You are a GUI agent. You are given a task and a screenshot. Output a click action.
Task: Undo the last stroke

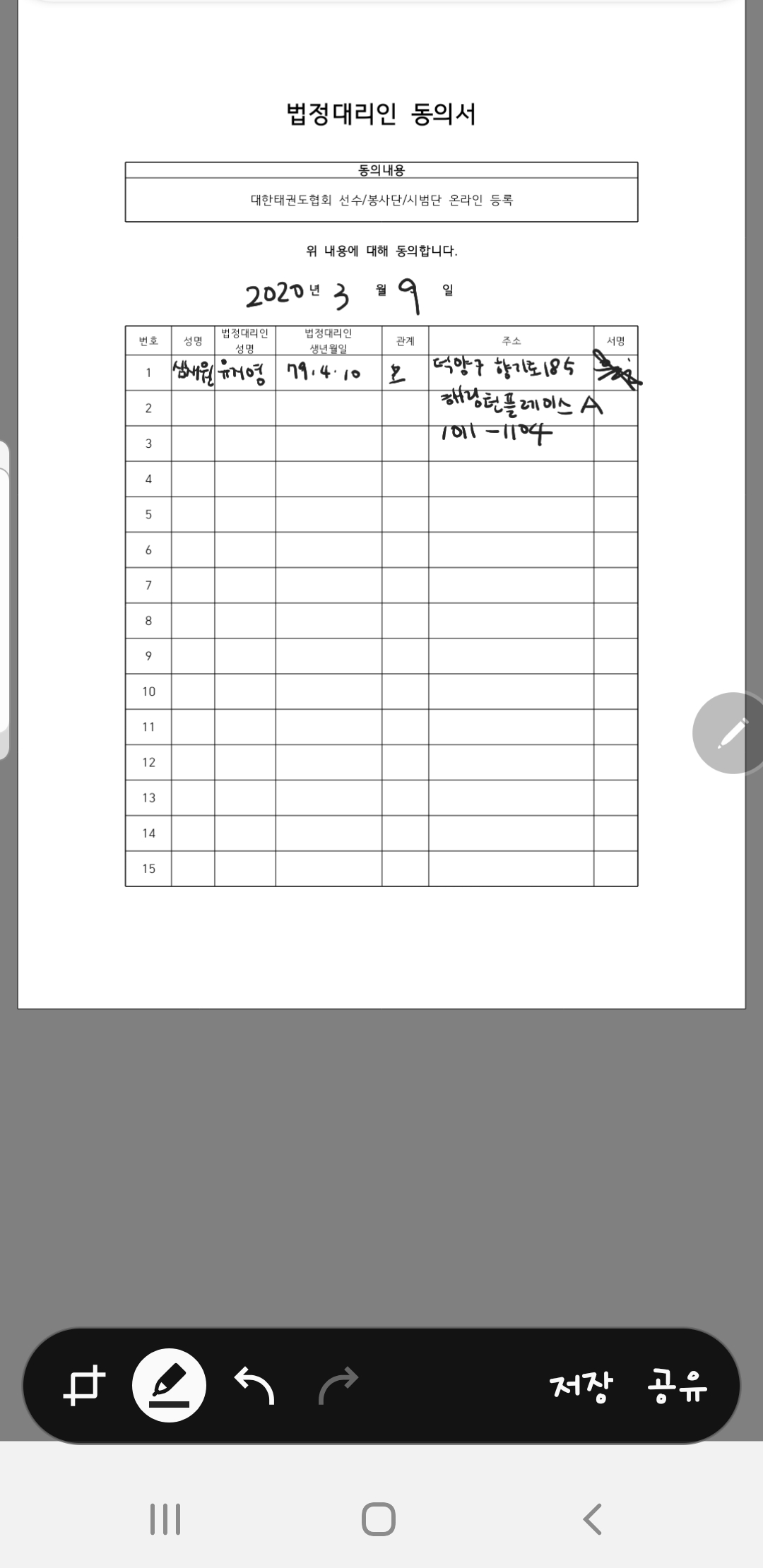click(254, 1385)
